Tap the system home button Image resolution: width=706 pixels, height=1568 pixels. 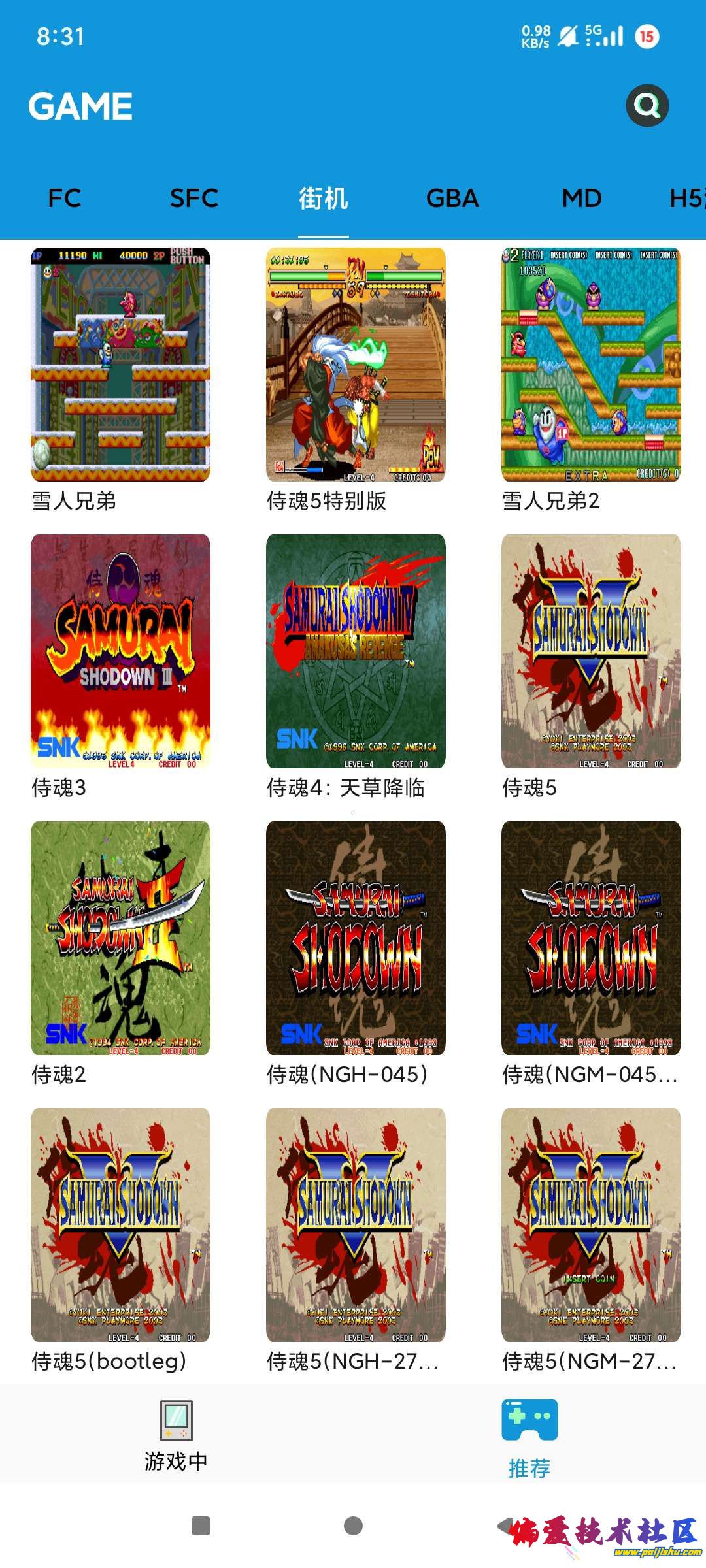[x=353, y=1526]
